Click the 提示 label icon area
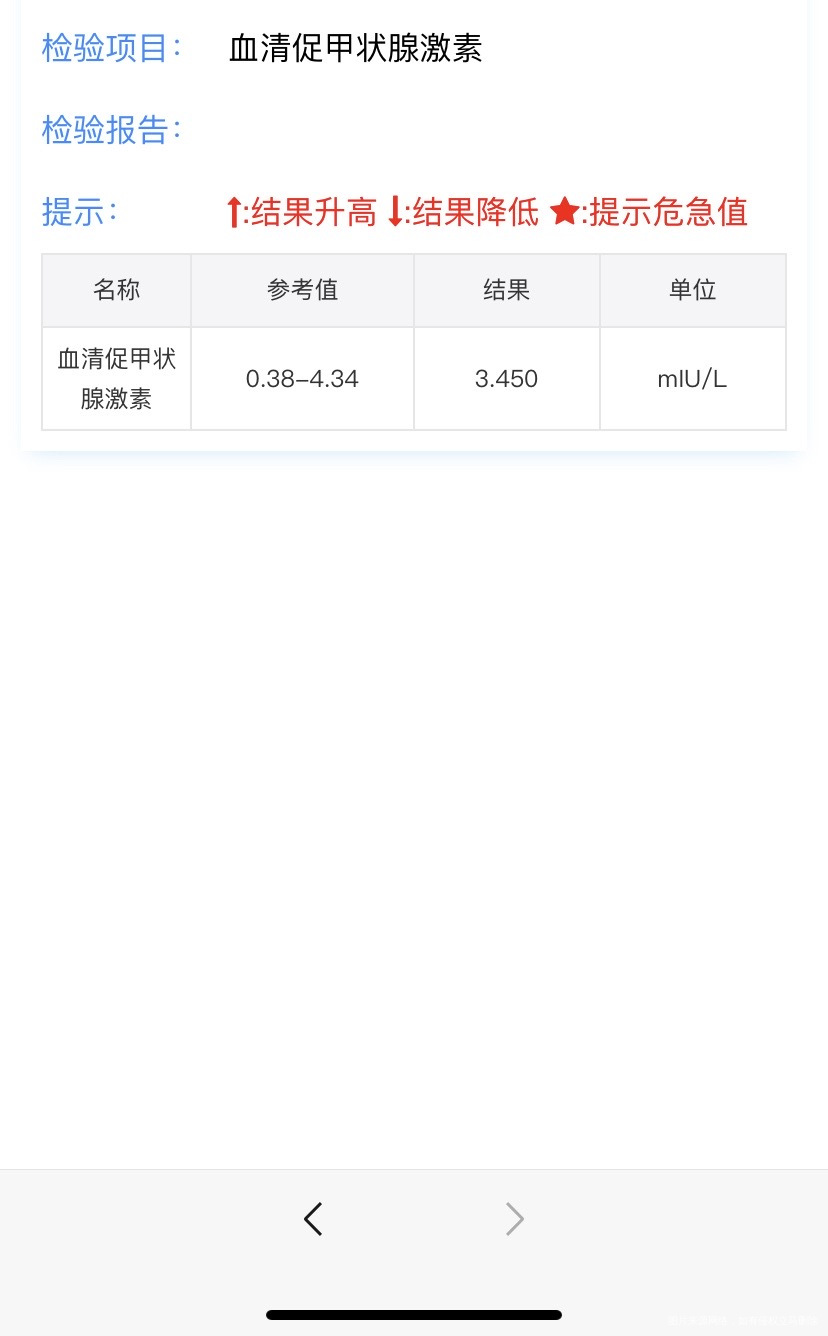 coord(79,212)
